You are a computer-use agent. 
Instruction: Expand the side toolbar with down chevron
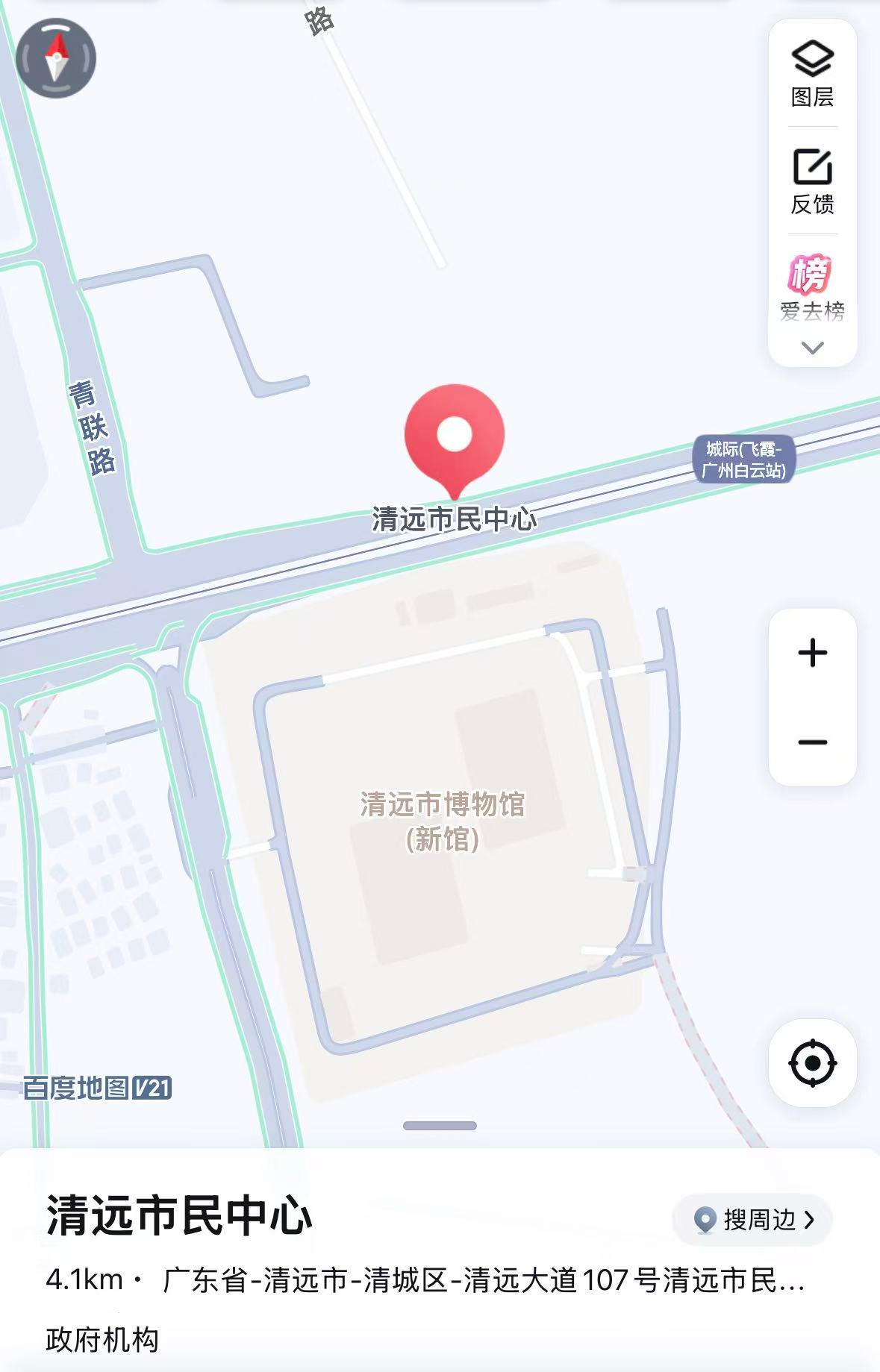point(812,348)
